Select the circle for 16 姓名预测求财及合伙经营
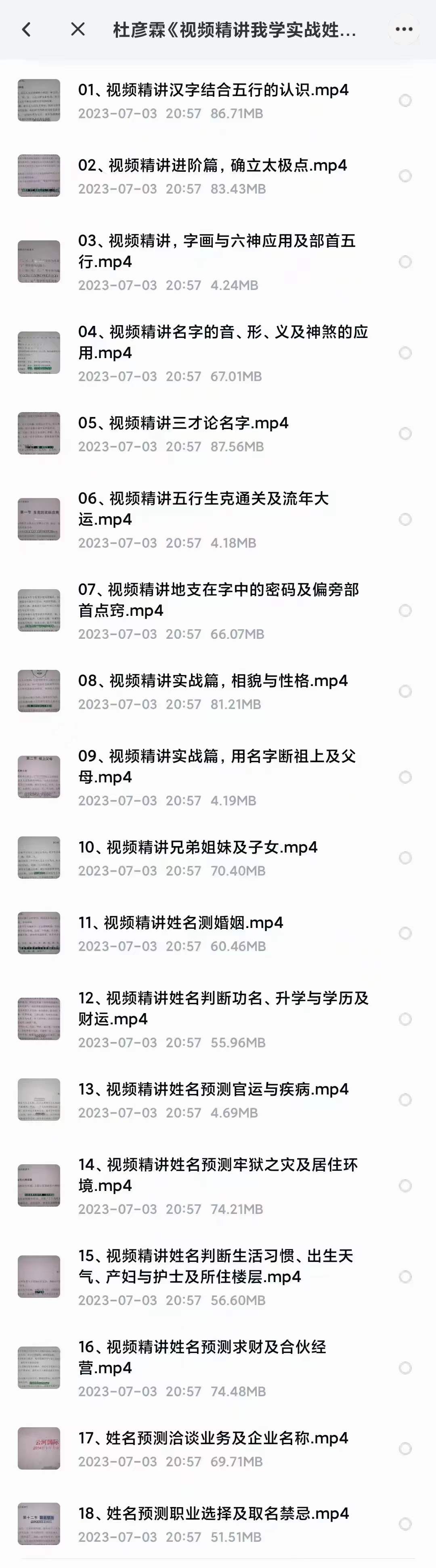436x1568 pixels. [x=405, y=1368]
